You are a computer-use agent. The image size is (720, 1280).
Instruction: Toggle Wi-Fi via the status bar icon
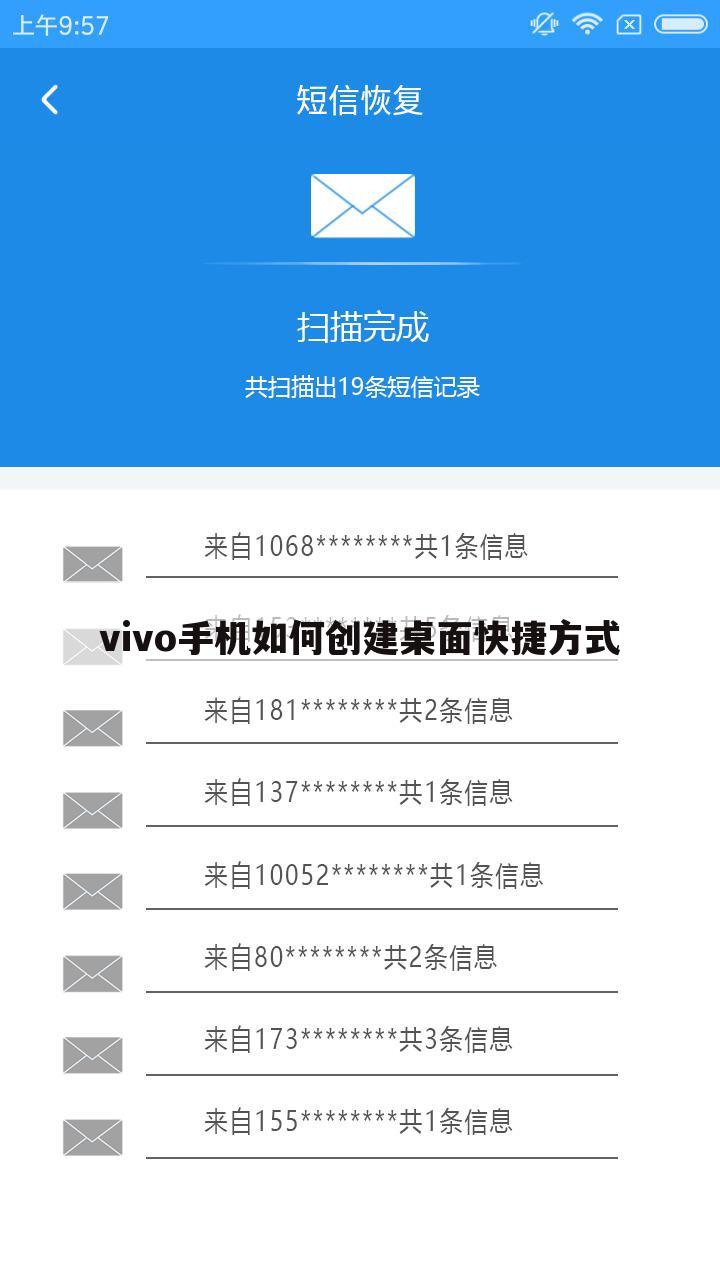pyautogui.click(x=586, y=24)
